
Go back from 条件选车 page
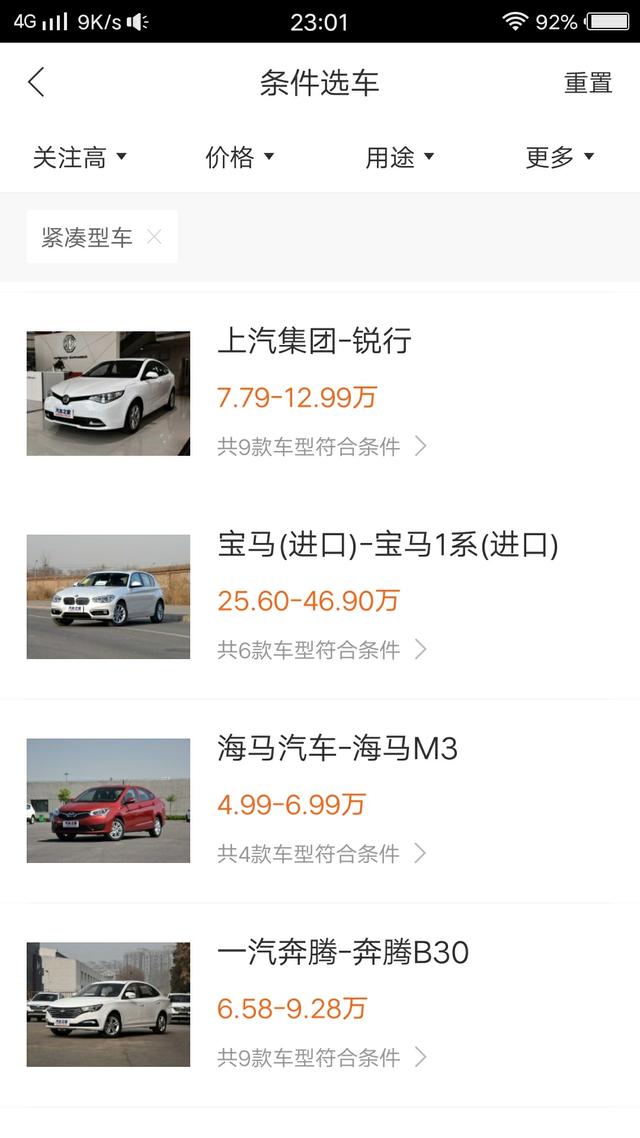pyautogui.click(x=37, y=82)
